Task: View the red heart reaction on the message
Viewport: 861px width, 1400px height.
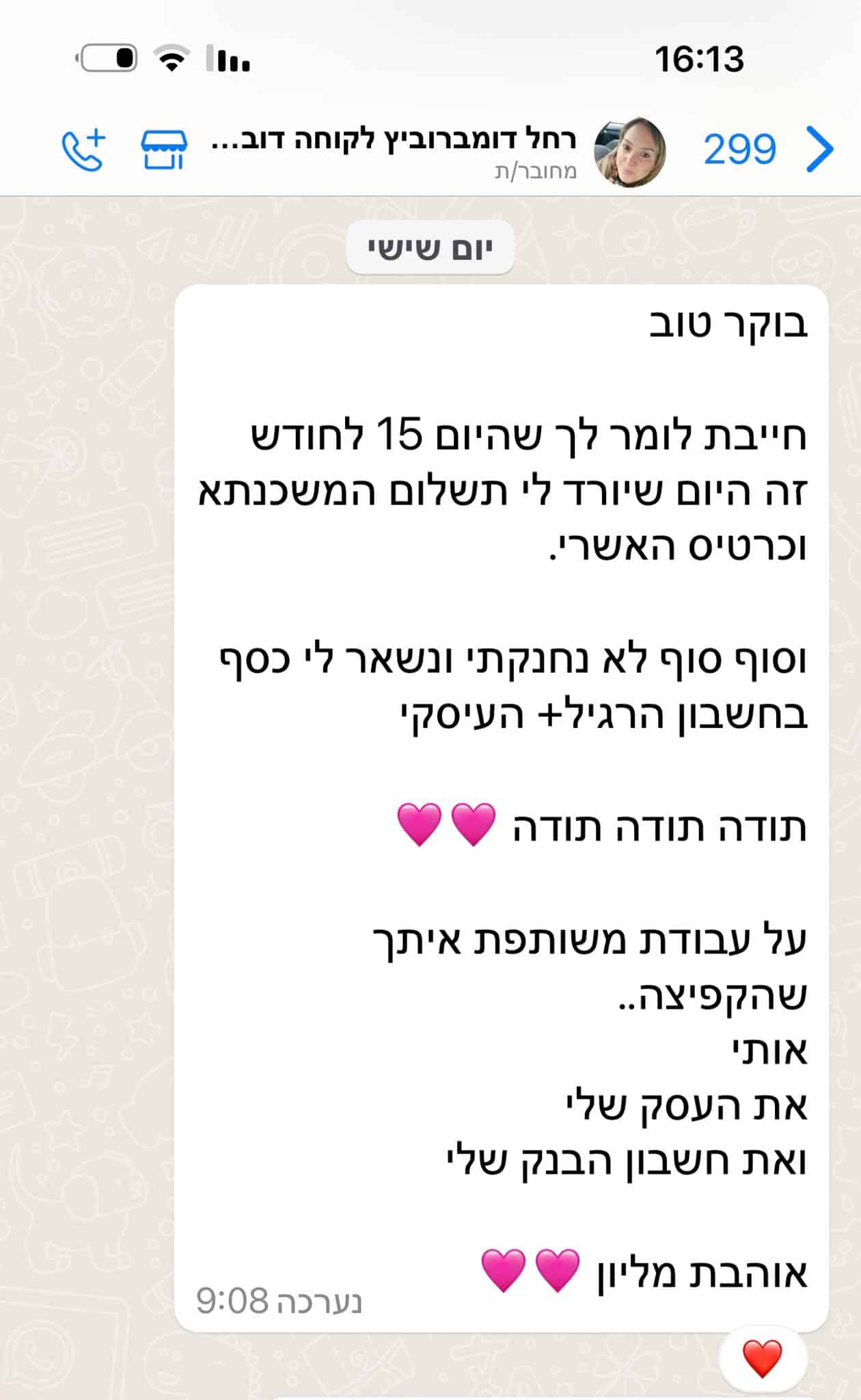Action: (762, 1359)
